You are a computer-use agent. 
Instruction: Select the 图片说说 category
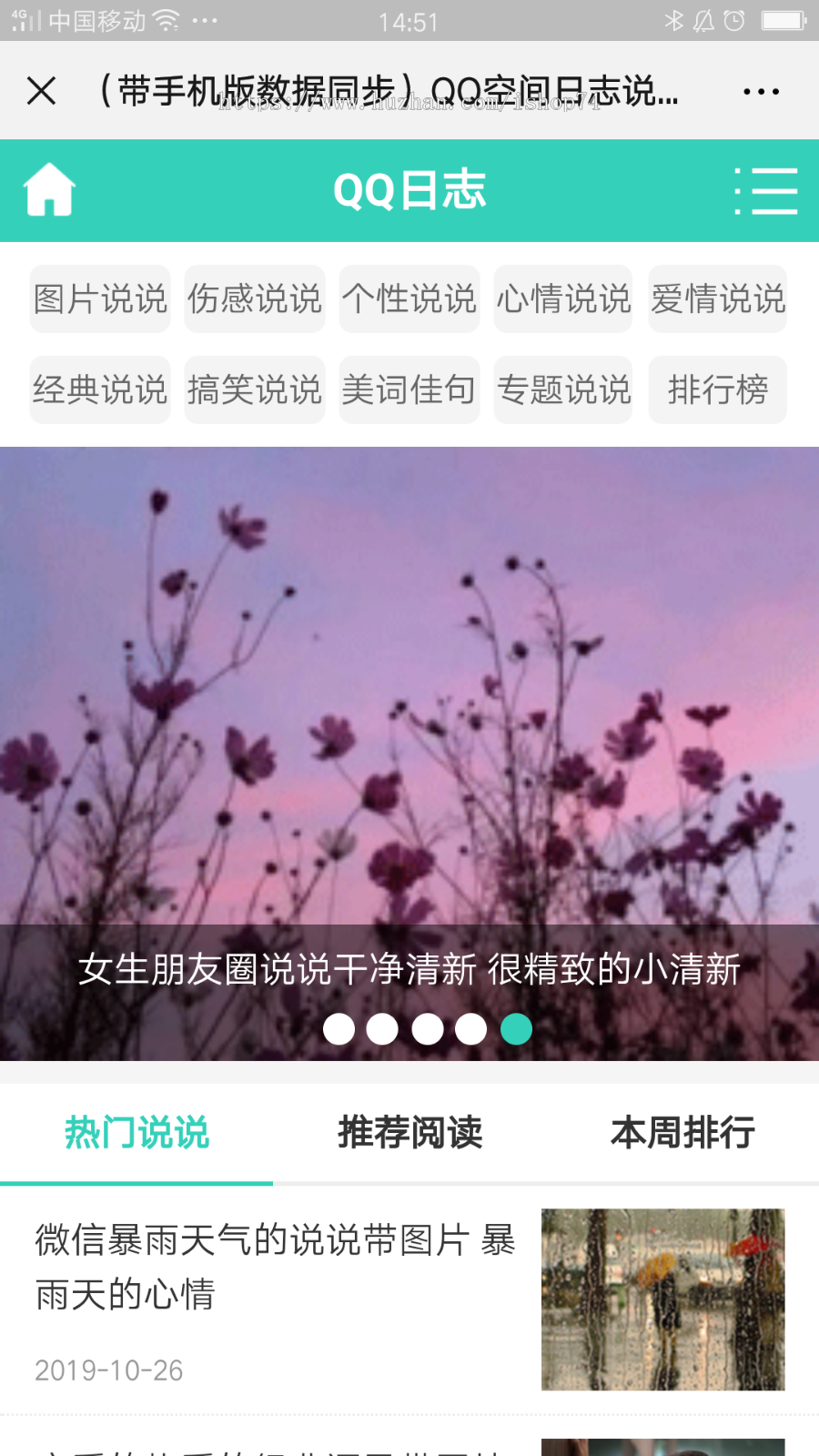tap(100, 299)
